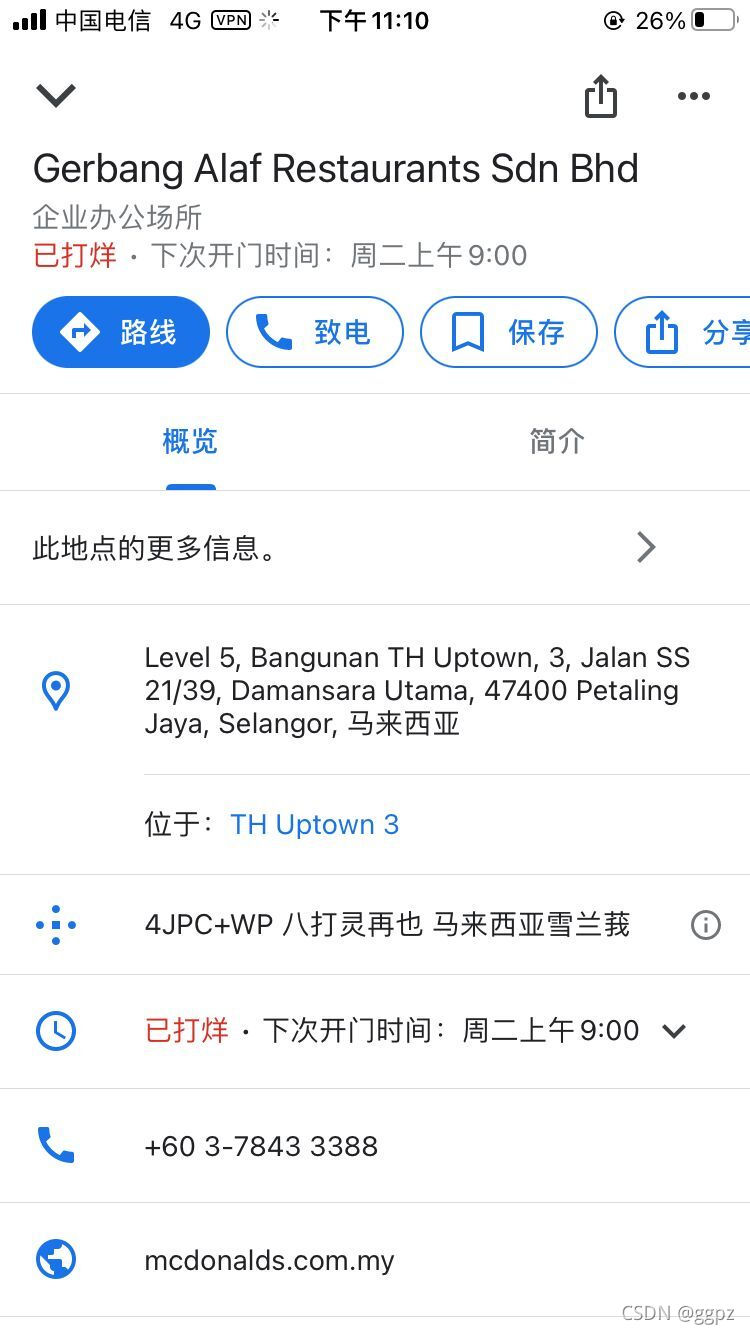750x1334 pixels.
Task: Expand the opening hours dropdown
Action: [674, 1030]
